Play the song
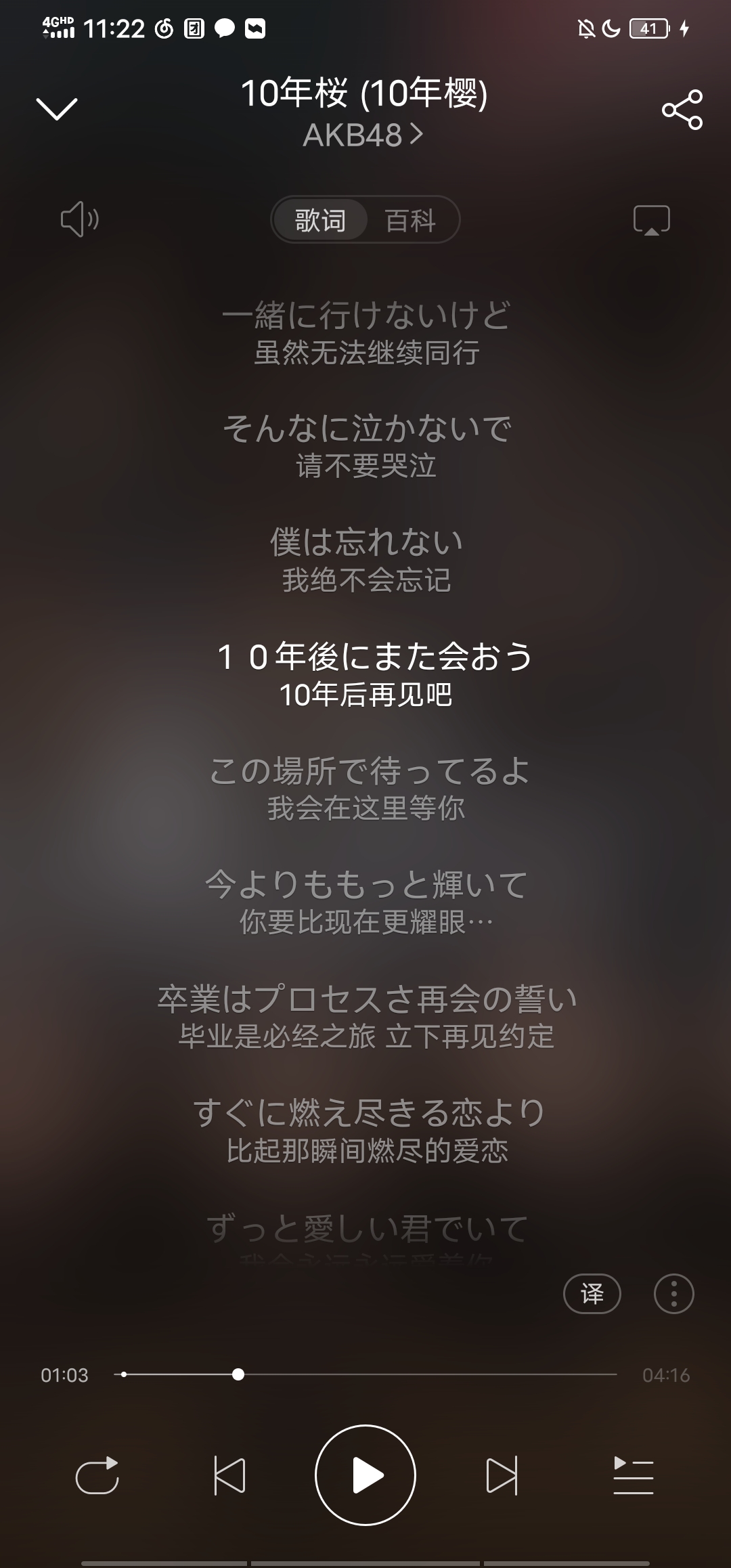Image resolution: width=731 pixels, height=1568 pixels. pos(365,1475)
